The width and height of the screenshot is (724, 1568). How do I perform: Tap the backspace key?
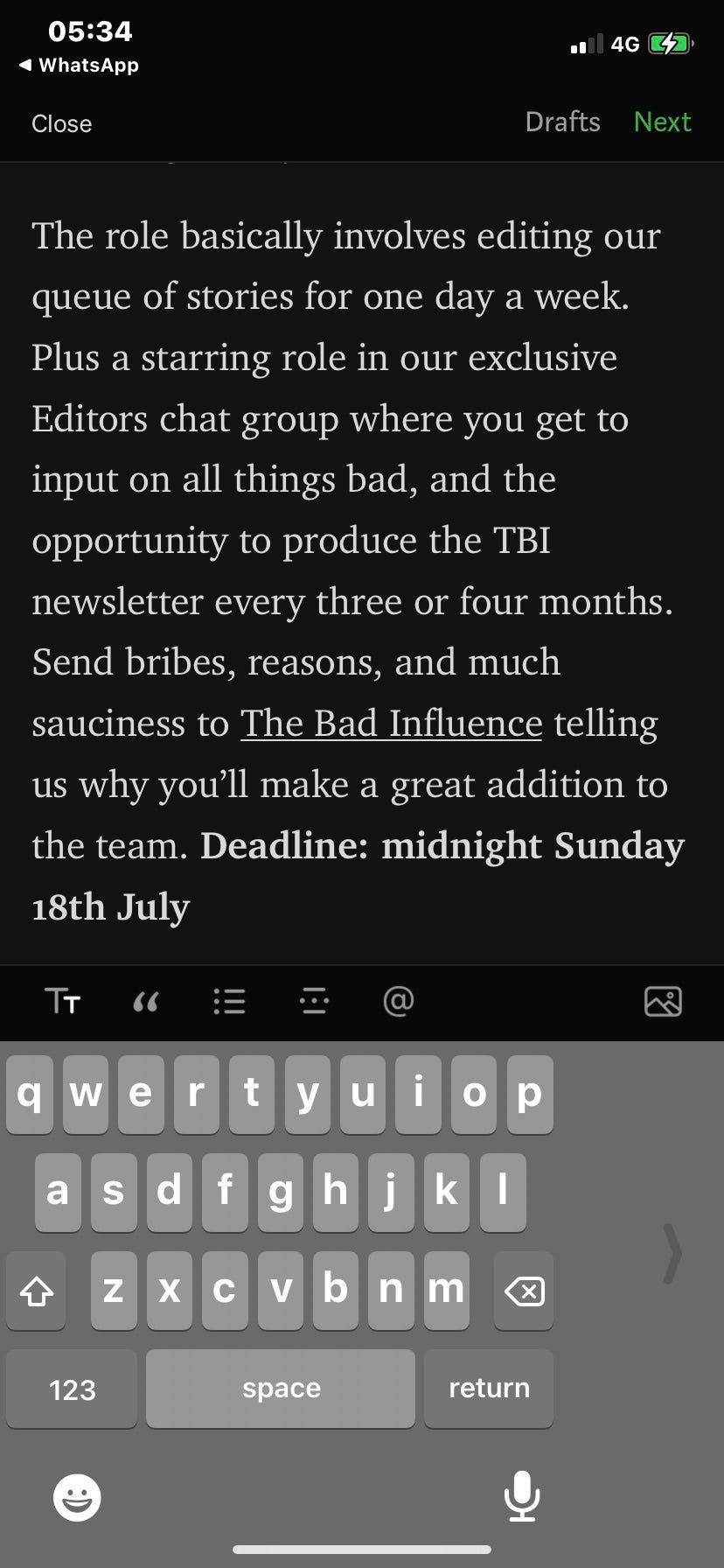coord(524,1291)
